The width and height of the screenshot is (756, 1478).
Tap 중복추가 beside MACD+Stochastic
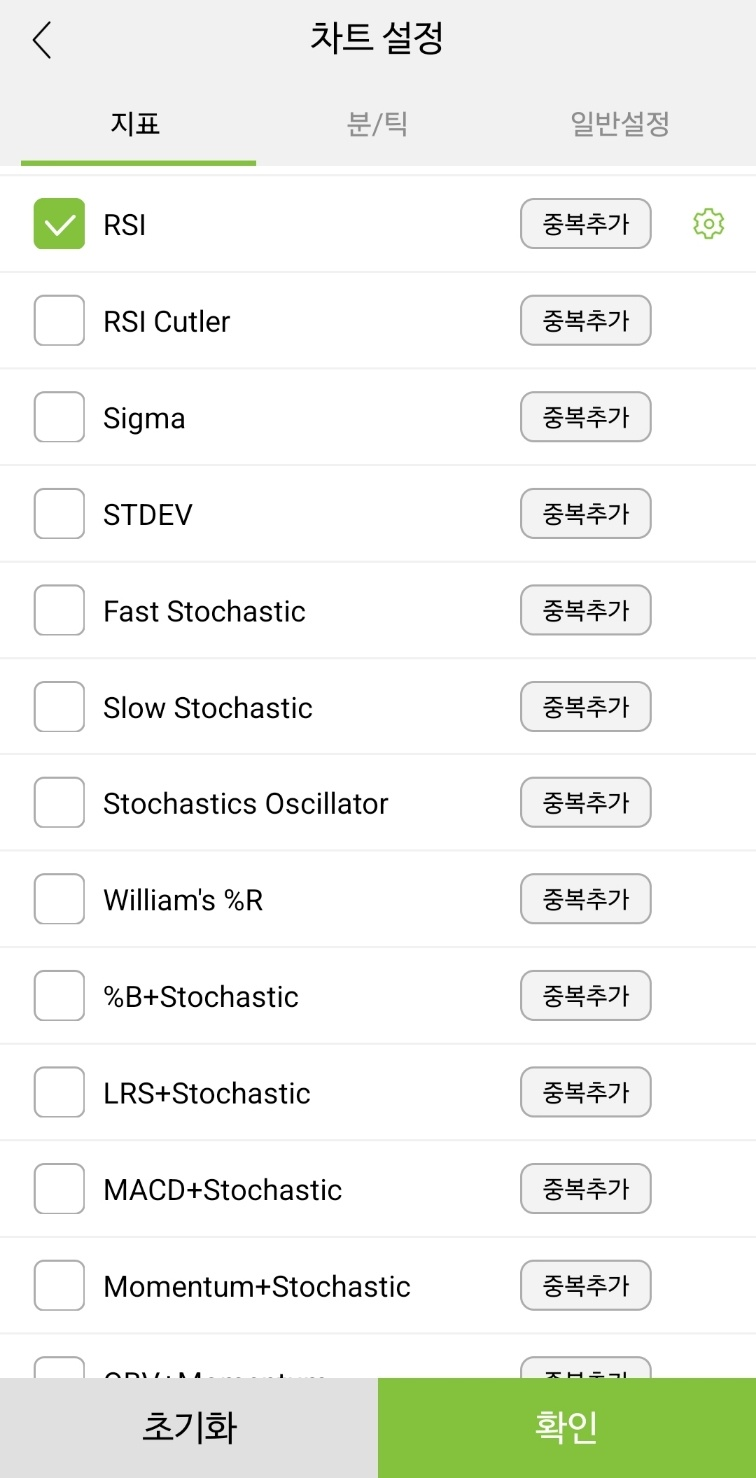coord(586,1189)
